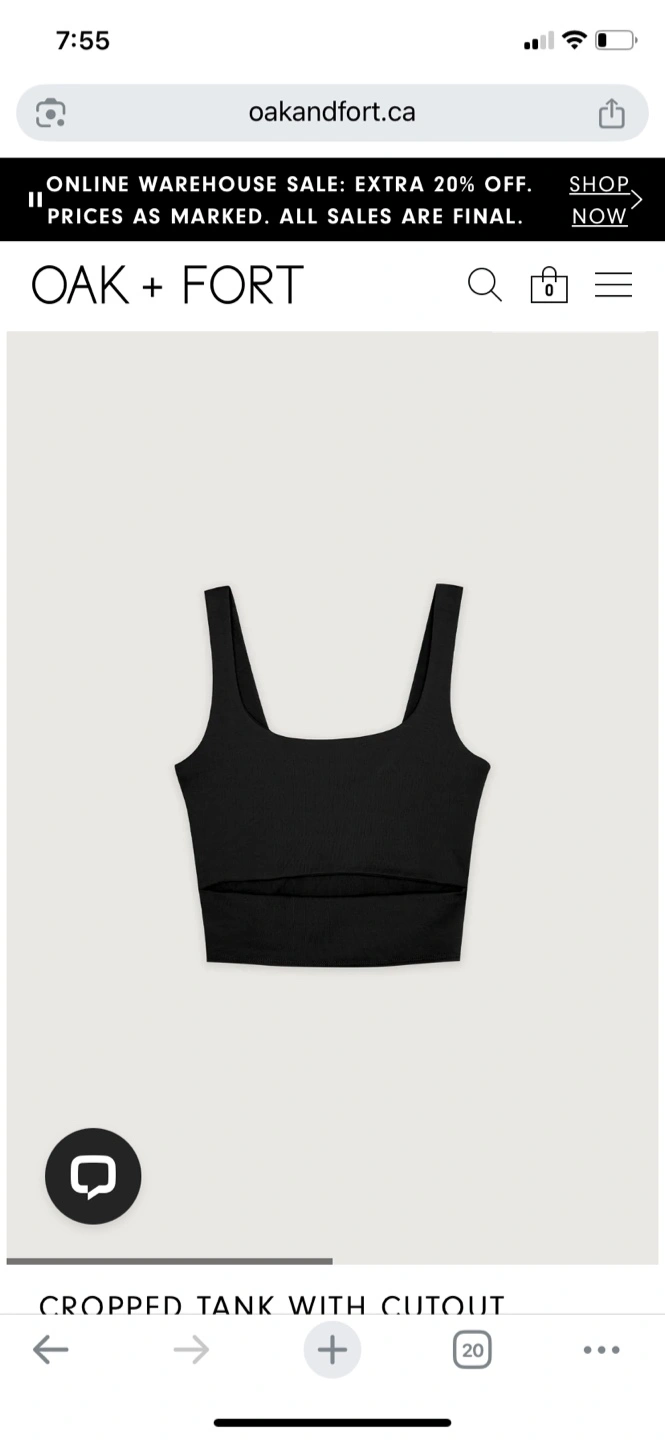
Task: Start a live chat with support
Action: tap(93, 1176)
